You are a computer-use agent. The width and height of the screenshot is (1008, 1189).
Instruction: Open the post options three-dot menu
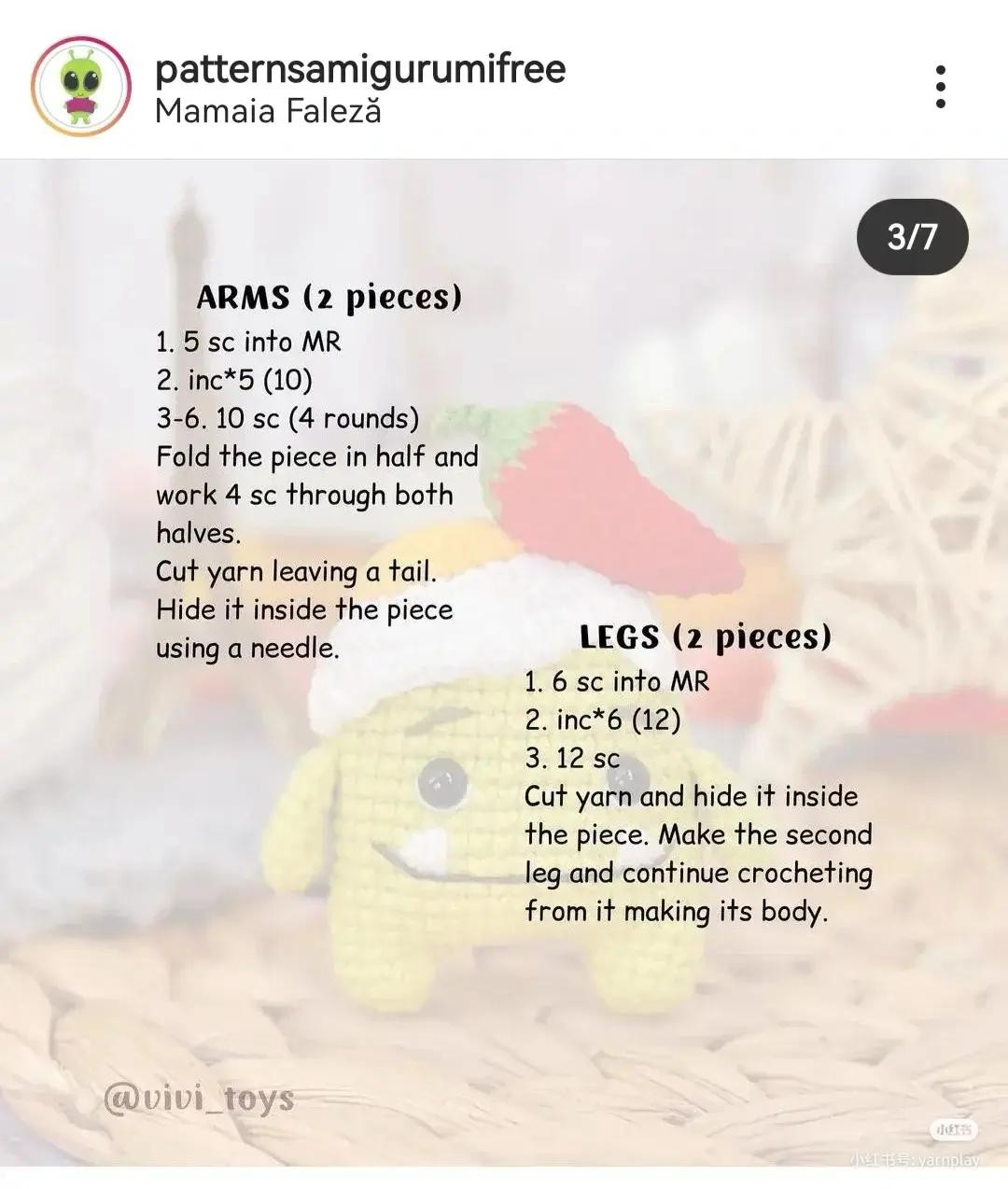tap(940, 85)
